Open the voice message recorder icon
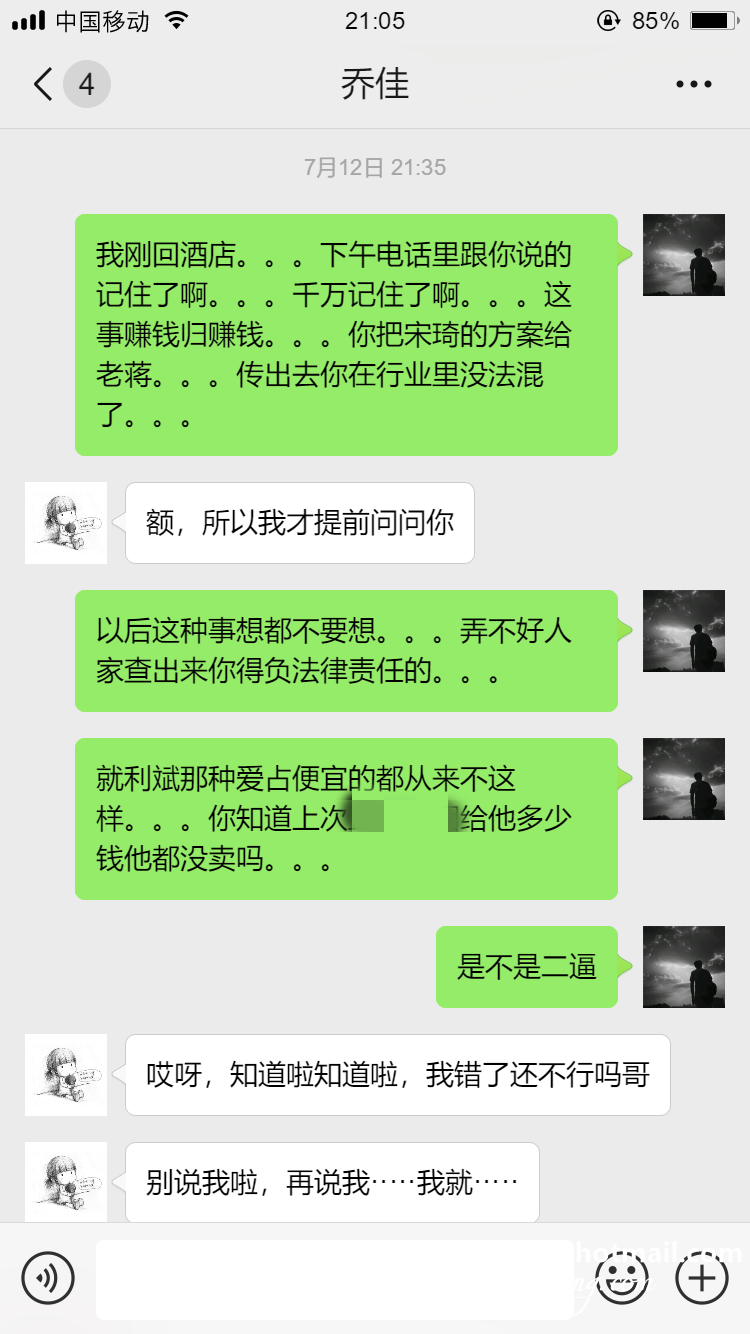The width and height of the screenshot is (750, 1334). click(x=49, y=1278)
